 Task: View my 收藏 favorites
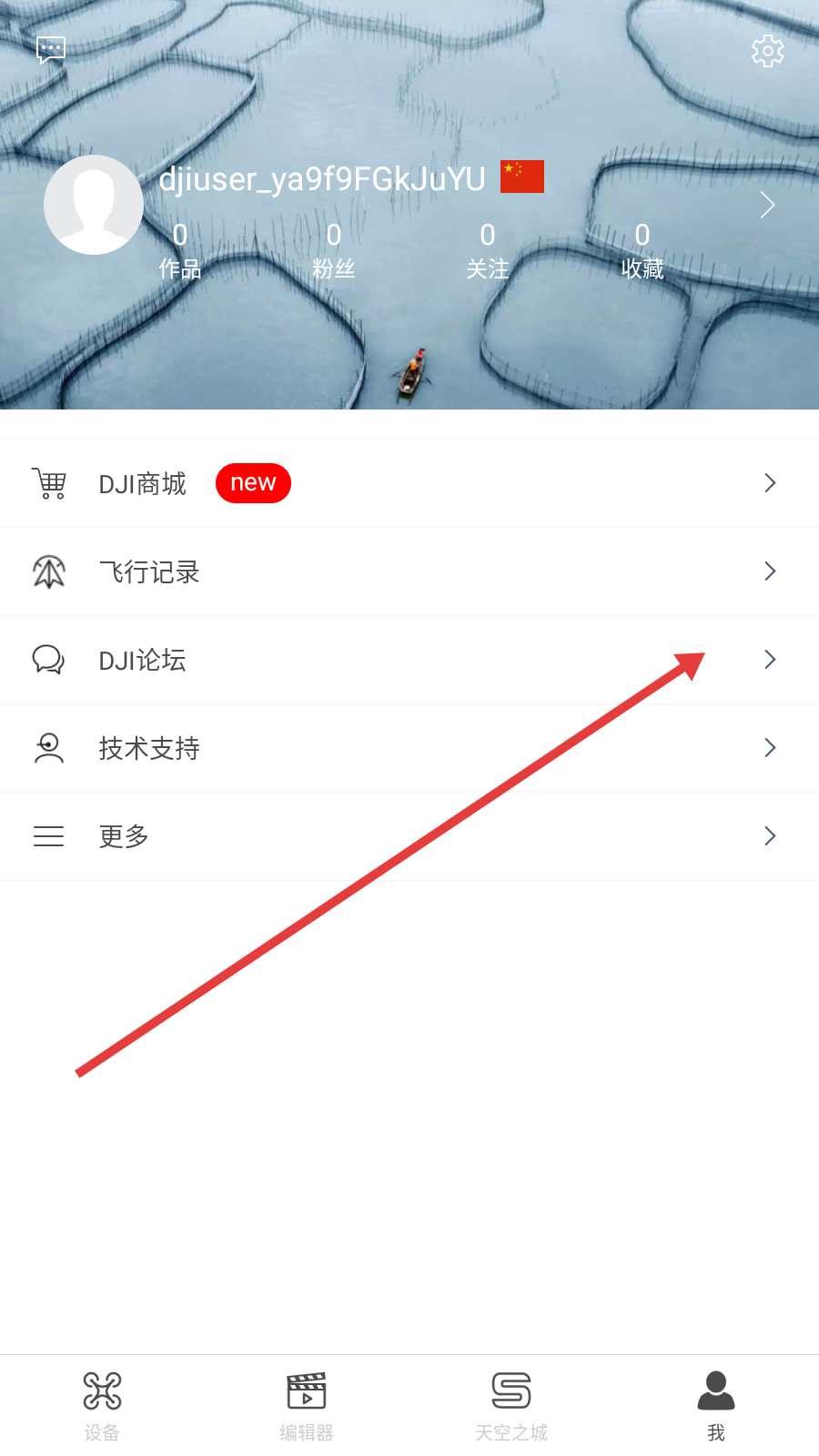click(642, 250)
